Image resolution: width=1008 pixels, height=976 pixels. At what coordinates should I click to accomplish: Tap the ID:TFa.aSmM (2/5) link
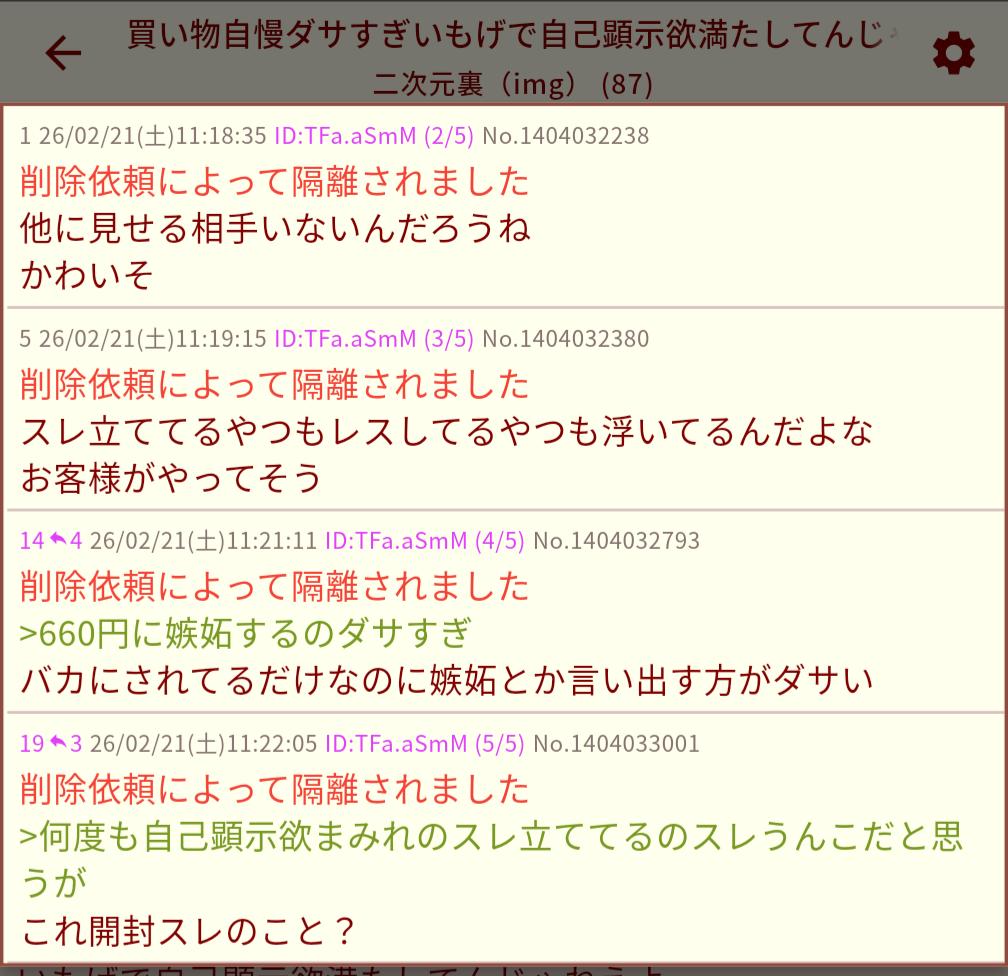pyautogui.click(x=373, y=135)
